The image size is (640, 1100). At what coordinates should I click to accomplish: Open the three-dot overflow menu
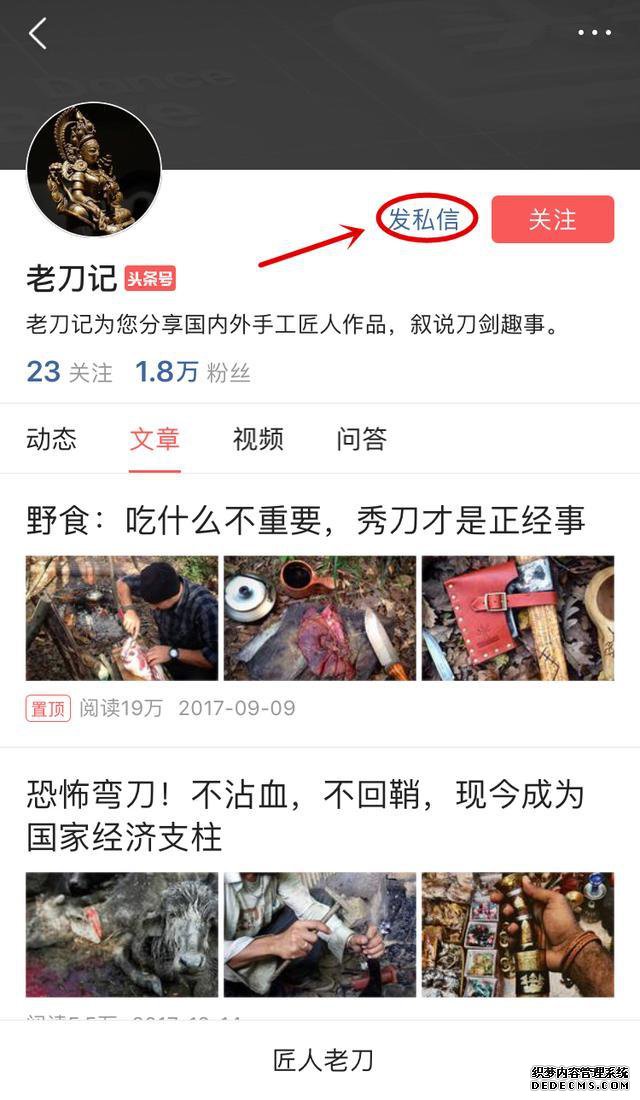click(x=594, y=33)
